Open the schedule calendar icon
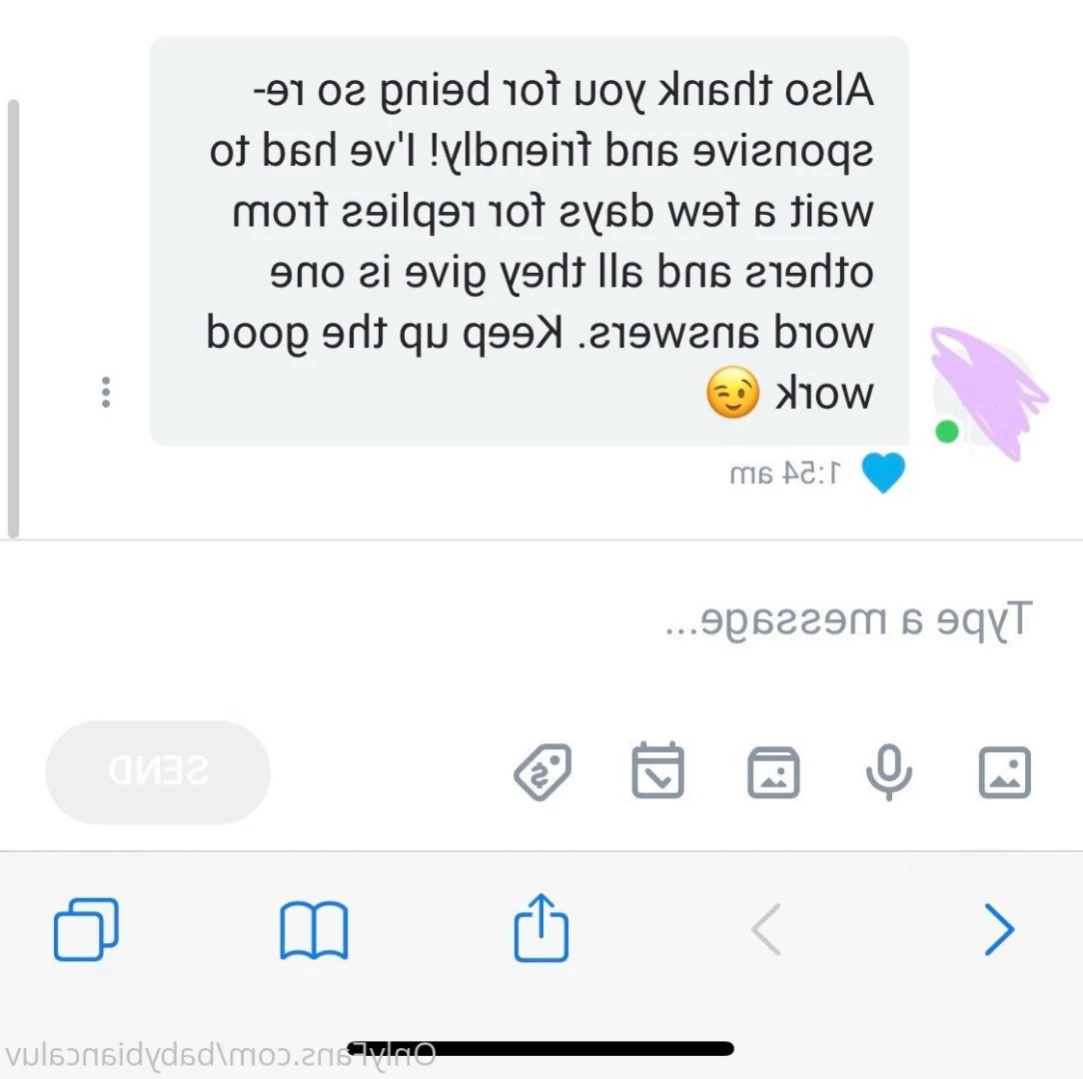This screenshot has width=1083, height=1079. [x=658, y=771]
